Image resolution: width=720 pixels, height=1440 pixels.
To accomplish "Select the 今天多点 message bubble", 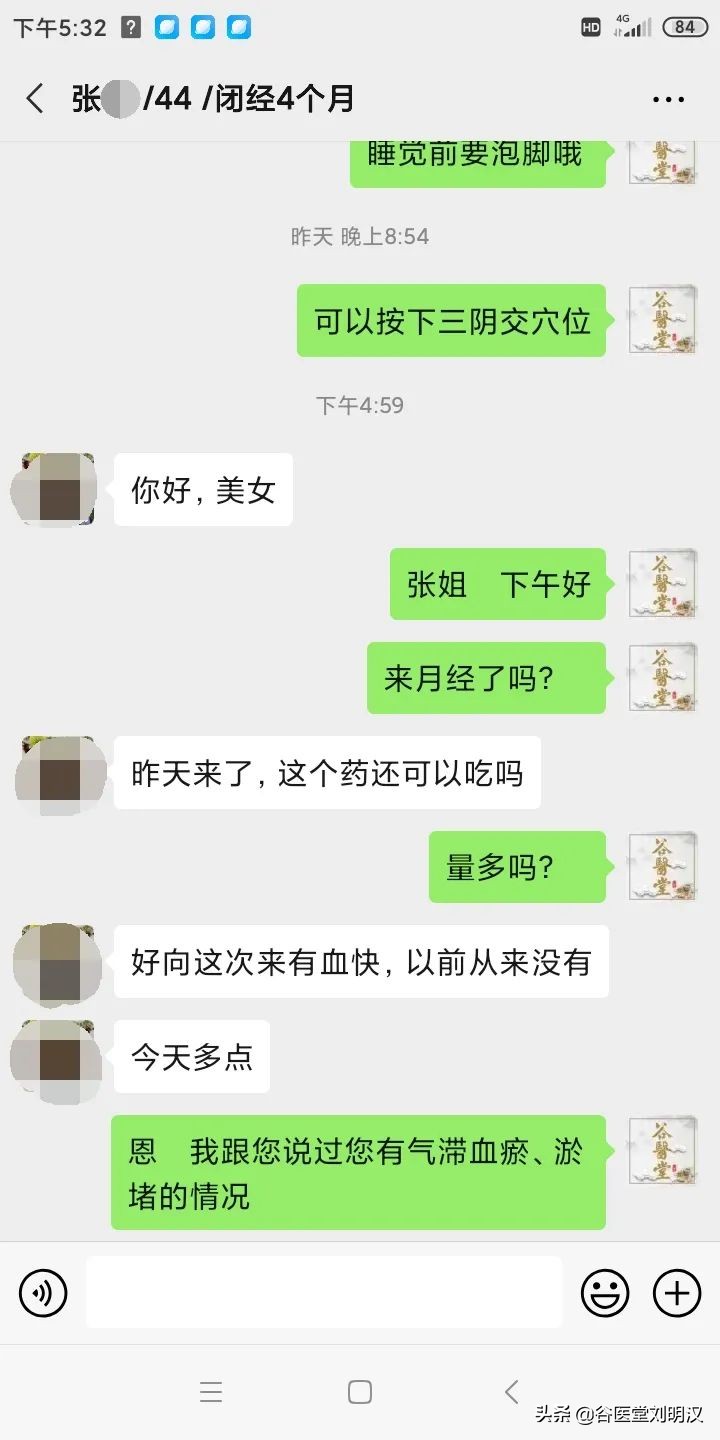I will tap(191, 1057).
